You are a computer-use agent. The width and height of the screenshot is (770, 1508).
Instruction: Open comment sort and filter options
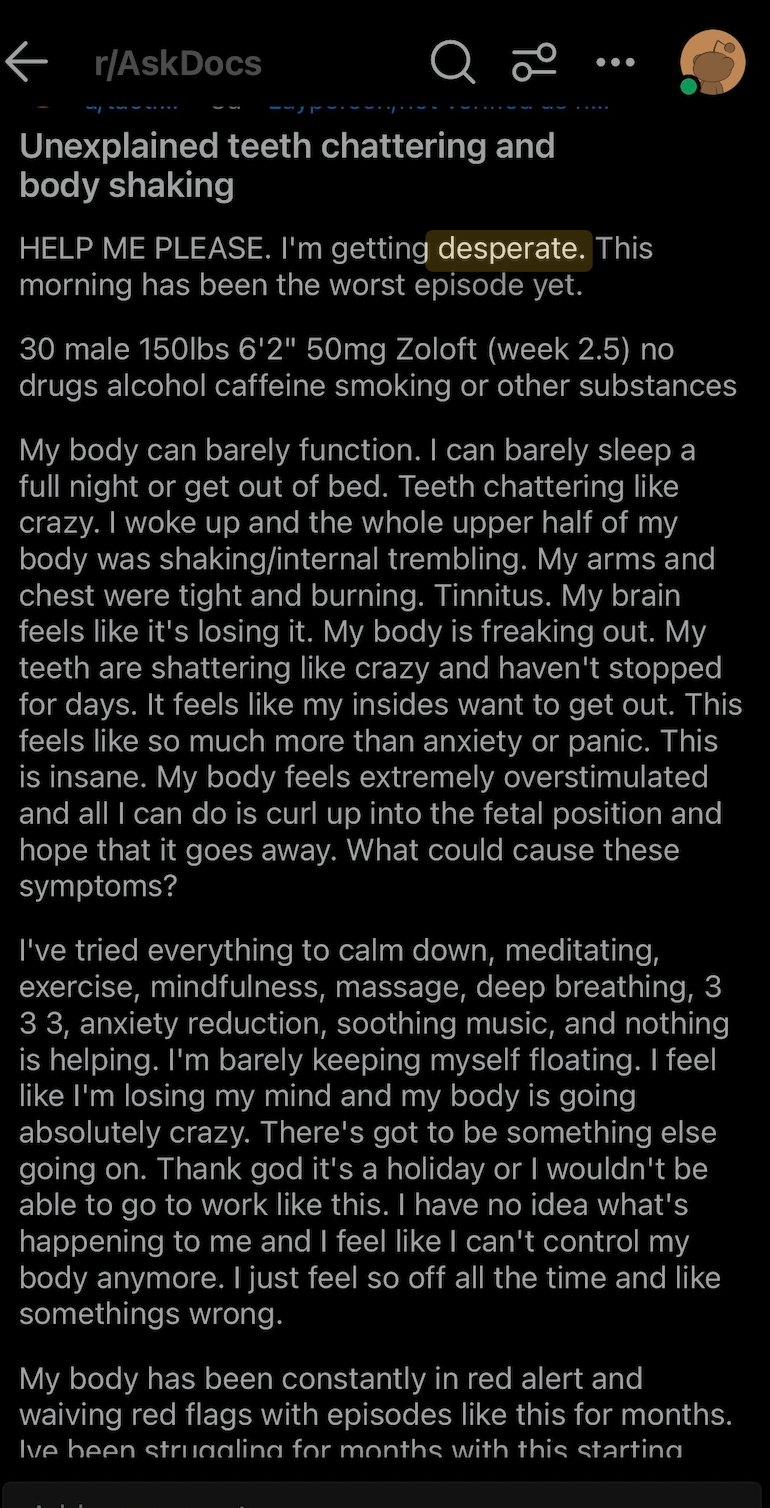(534, 63)
